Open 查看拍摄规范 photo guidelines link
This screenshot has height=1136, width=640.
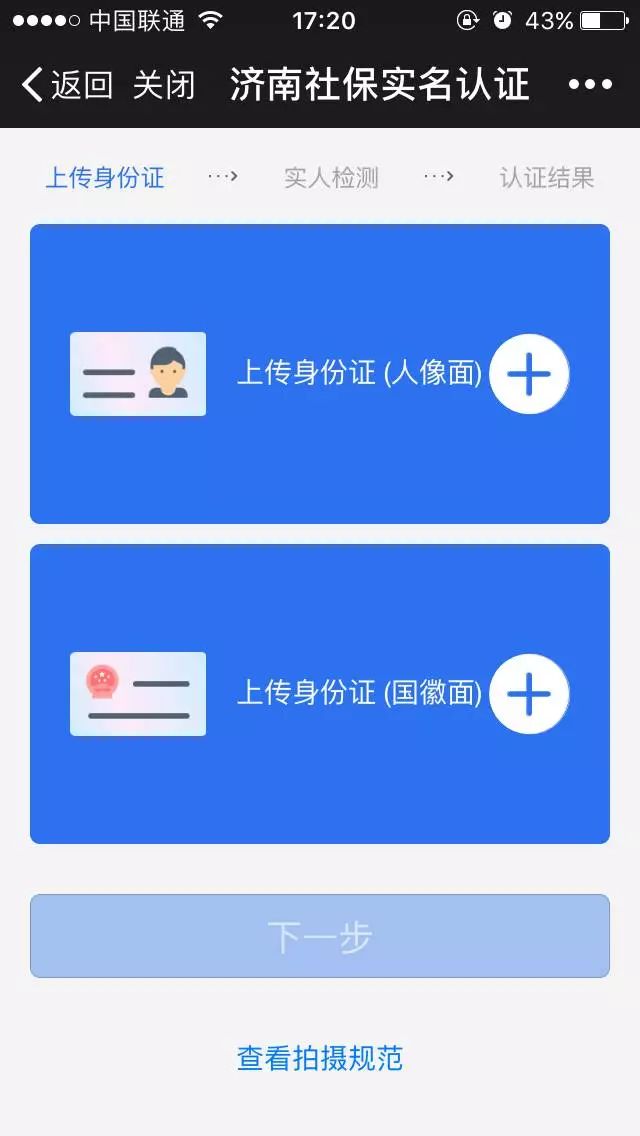click(x=320, y=1058)
